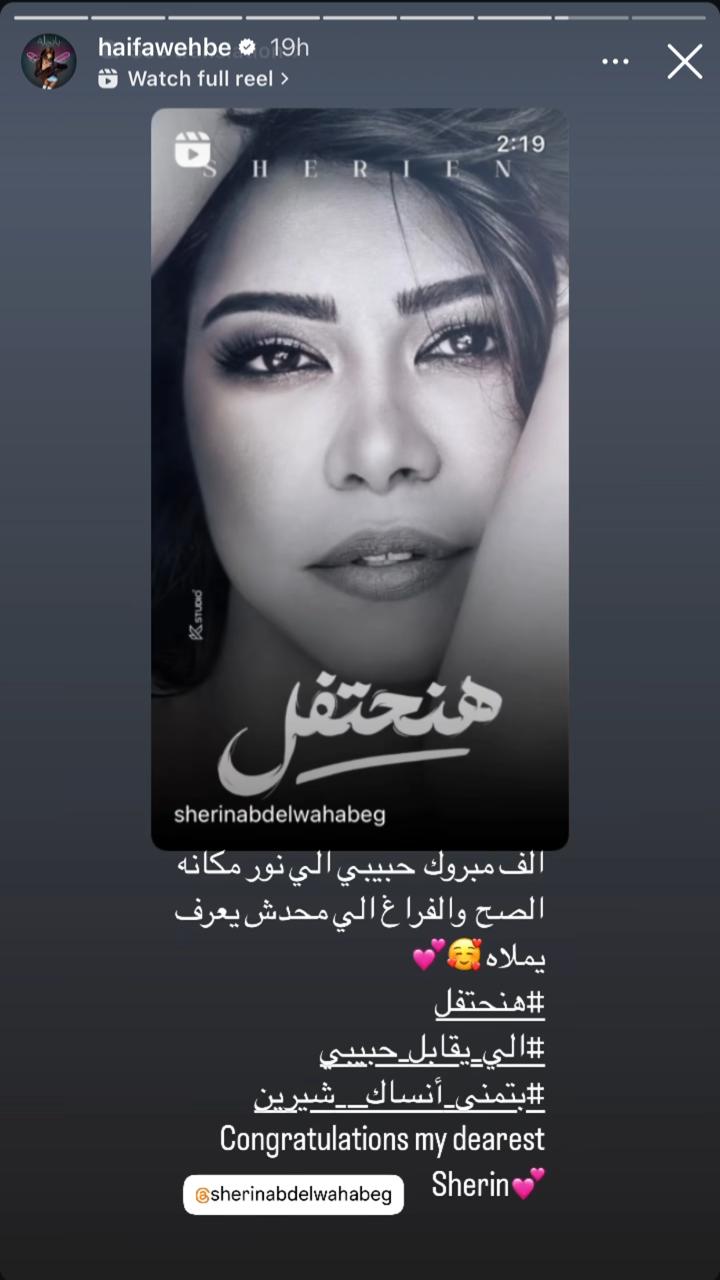Viewport: 720px width, 1280px height.
Task: Open the haifawehbe username link
Action: (x=164, y=47)
